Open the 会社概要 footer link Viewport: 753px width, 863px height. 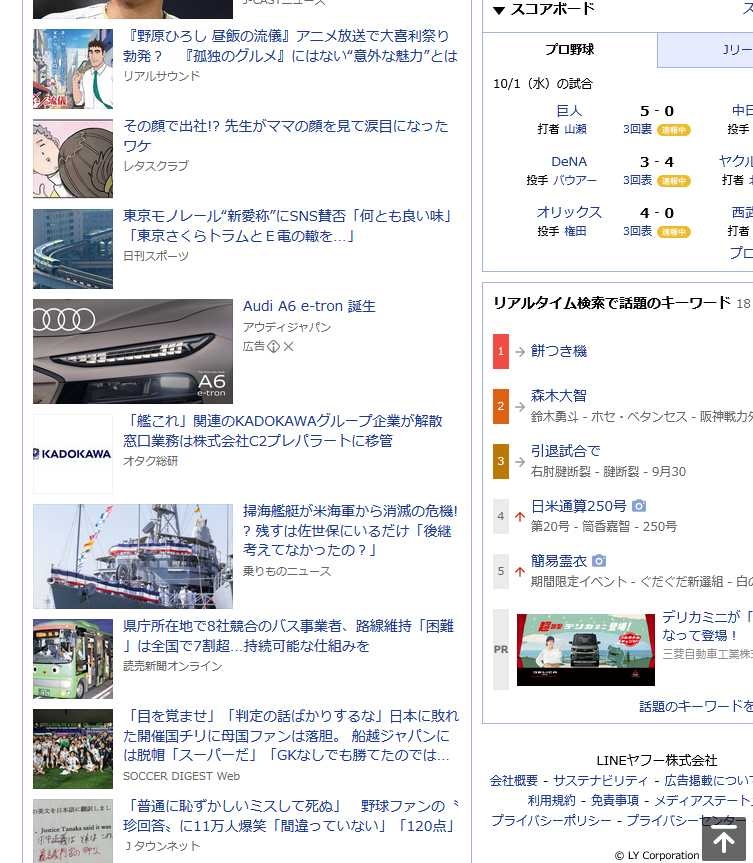(513, 781)
